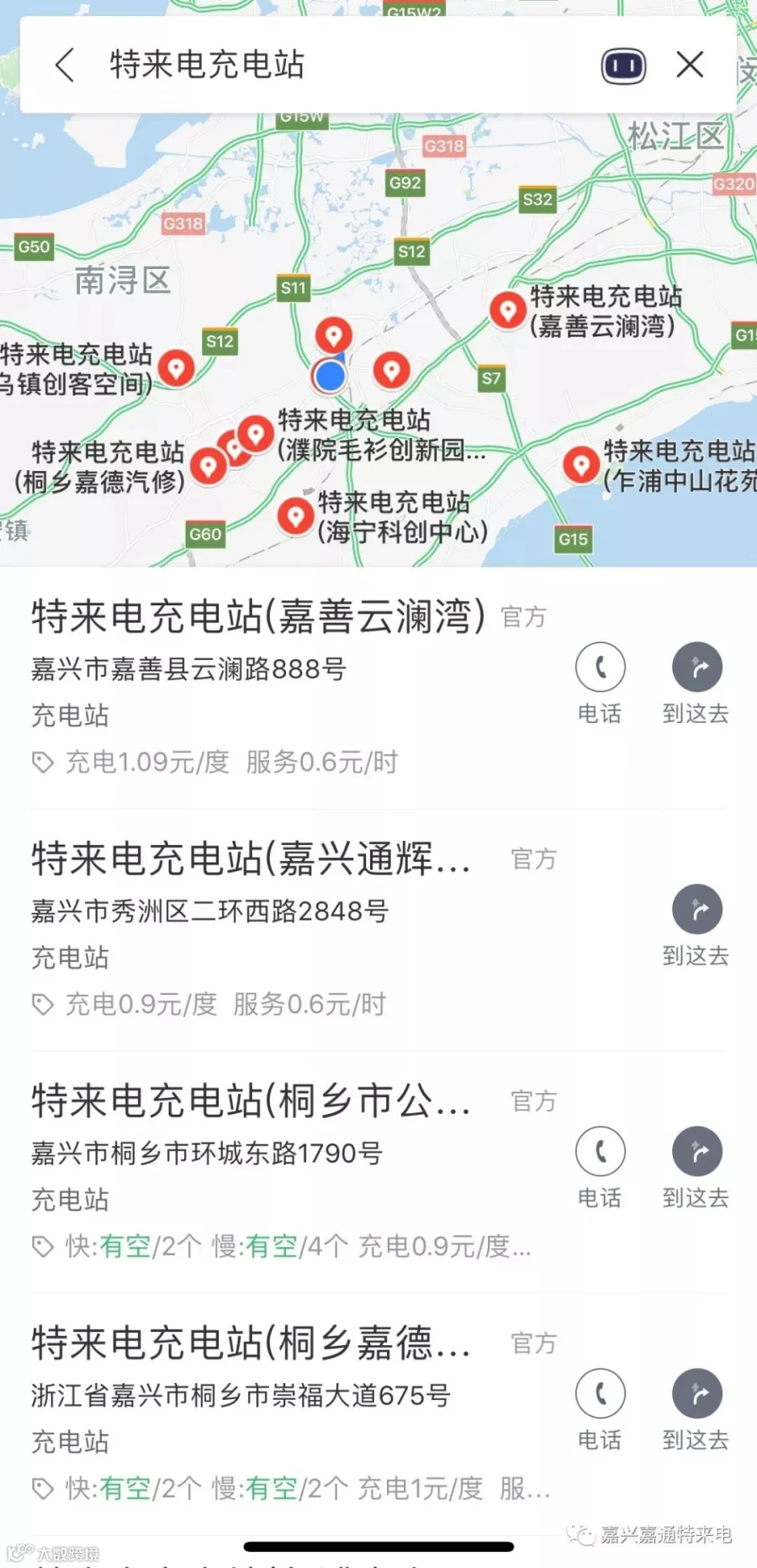
Task: Clear the search with the X button
Action: coord(690,64)
